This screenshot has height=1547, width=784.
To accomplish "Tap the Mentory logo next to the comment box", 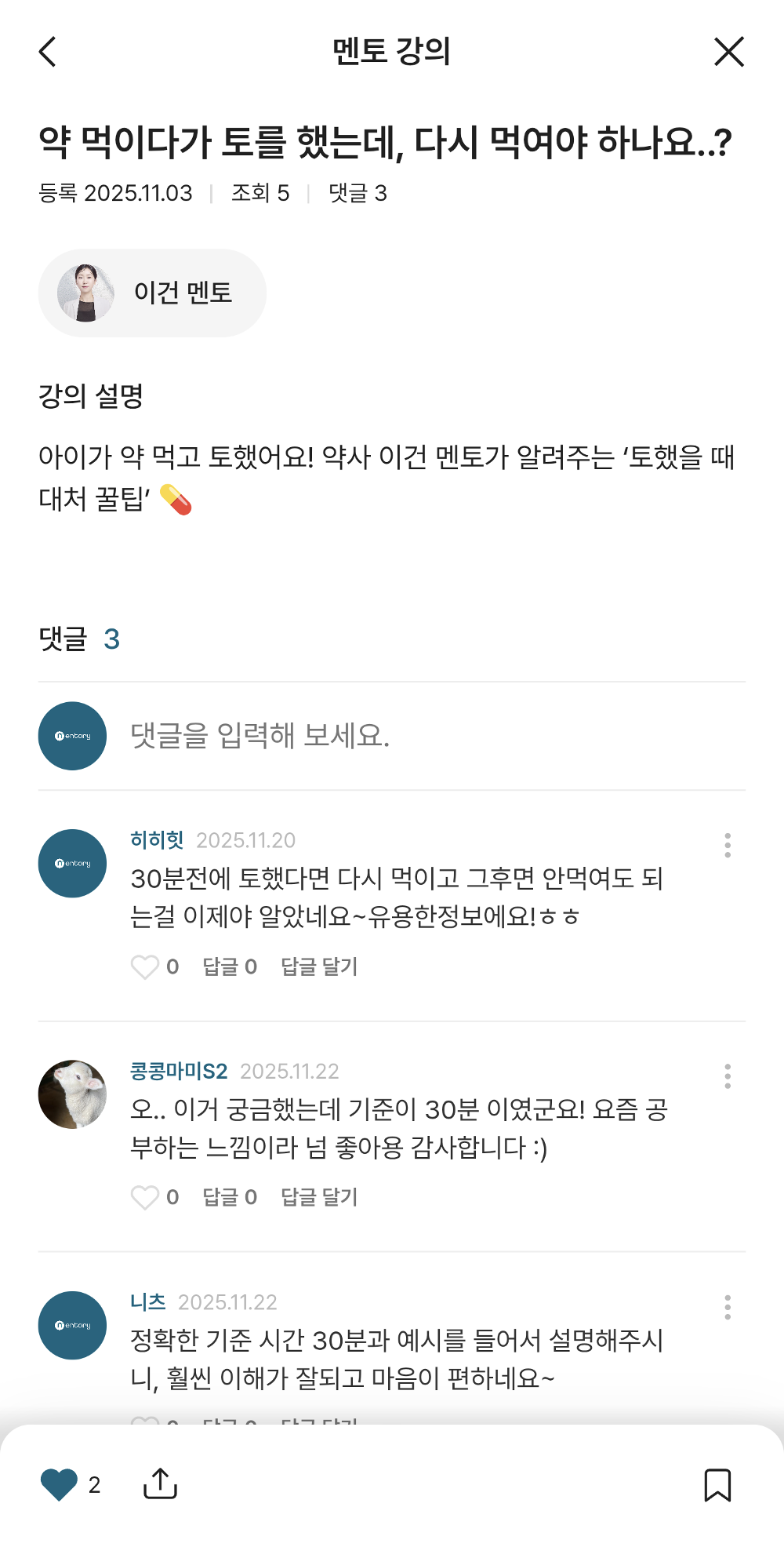I will [x=71, y=736].
